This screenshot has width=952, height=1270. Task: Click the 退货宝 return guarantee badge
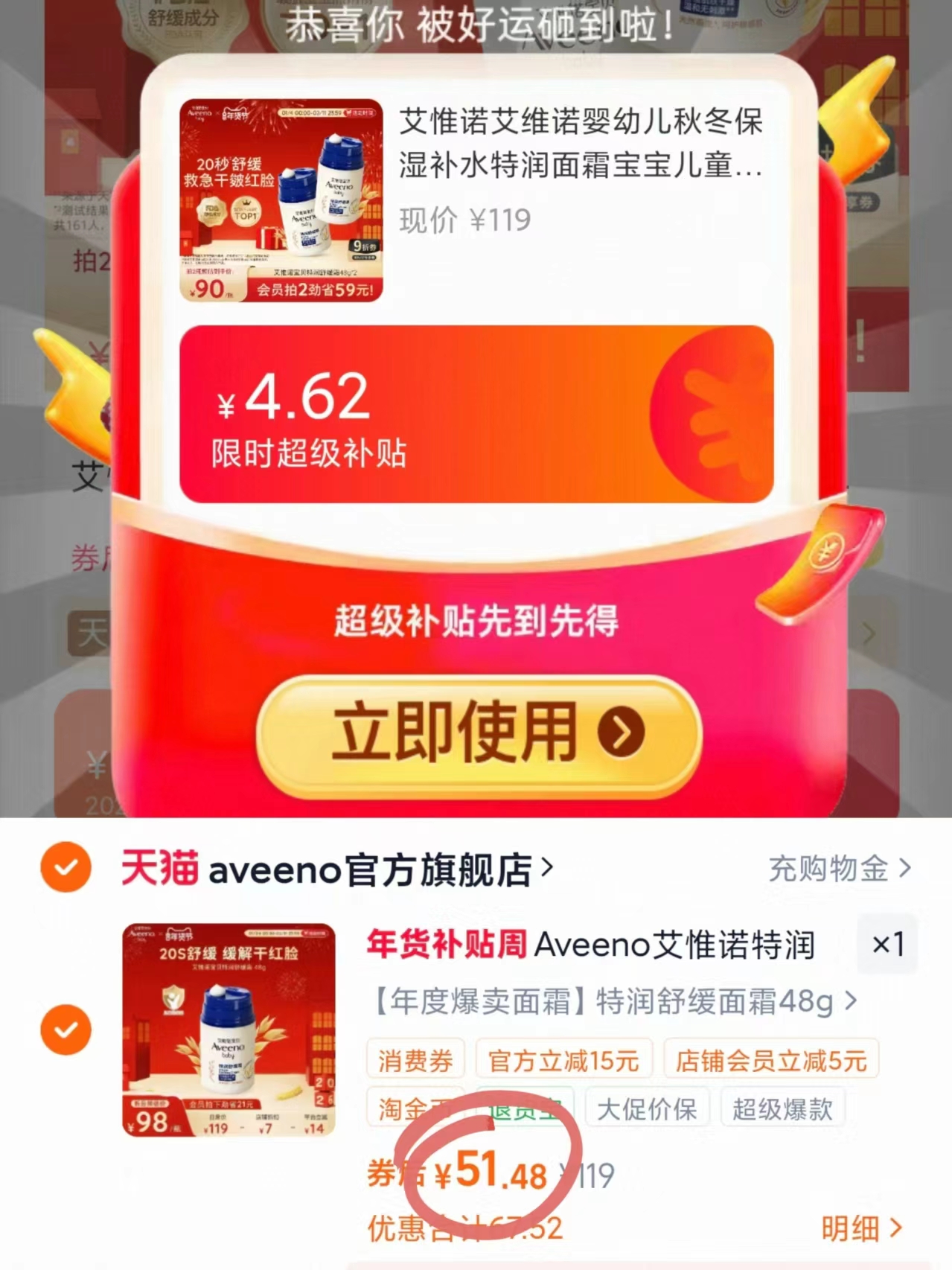click(x=528, y=1108)
